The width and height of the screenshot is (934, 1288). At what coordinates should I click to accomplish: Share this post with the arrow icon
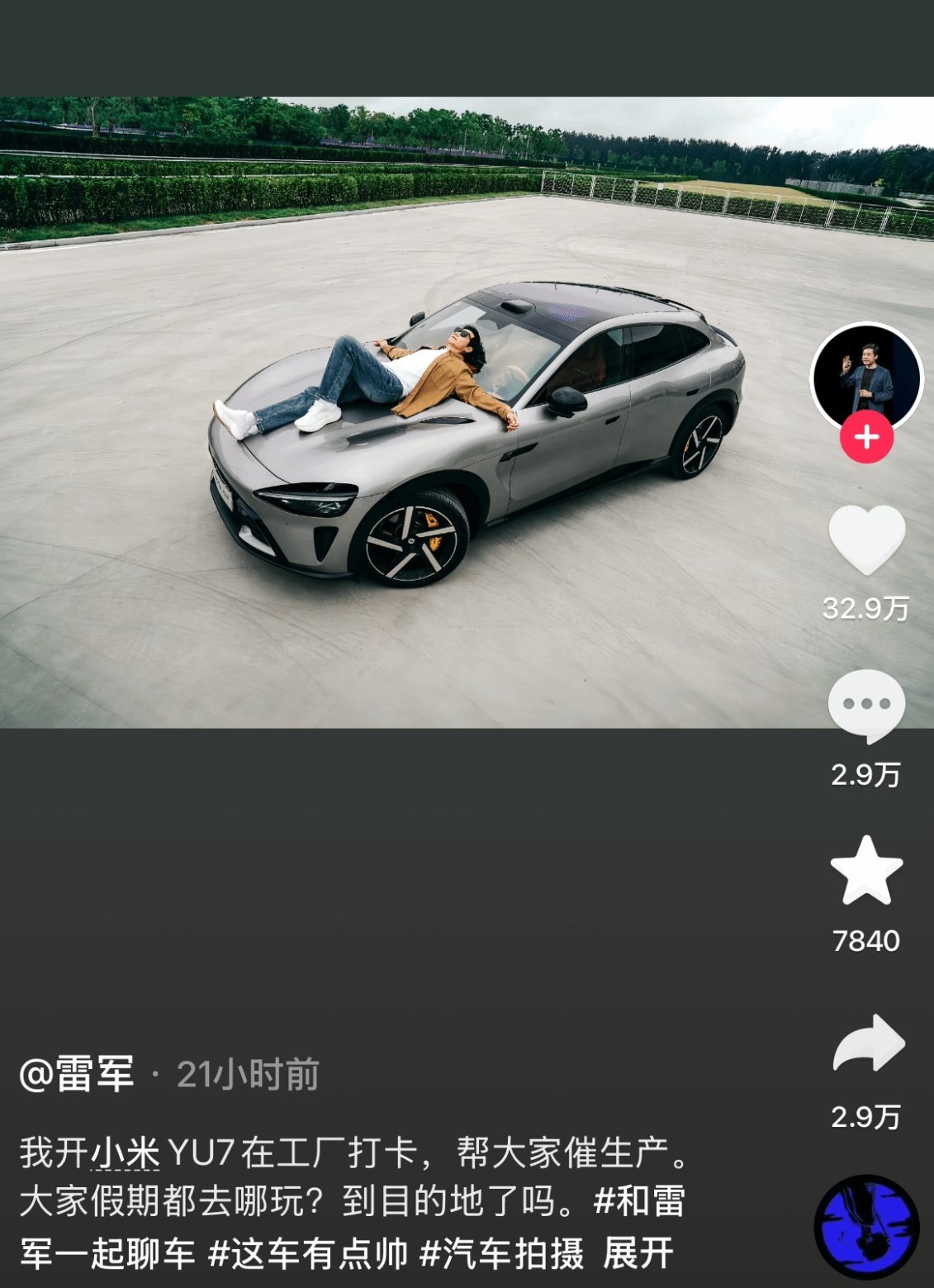tap(867, 1044)
